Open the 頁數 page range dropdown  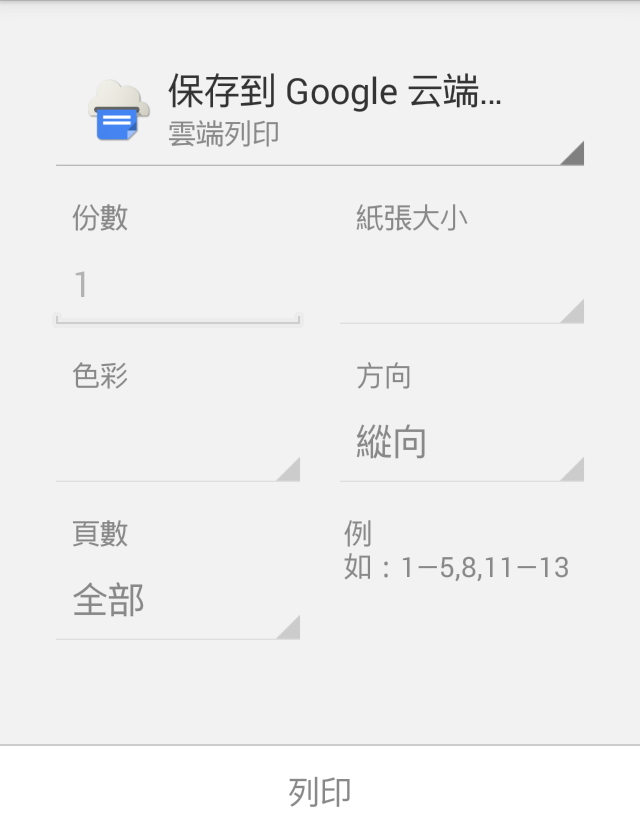(x=177, y=601)
